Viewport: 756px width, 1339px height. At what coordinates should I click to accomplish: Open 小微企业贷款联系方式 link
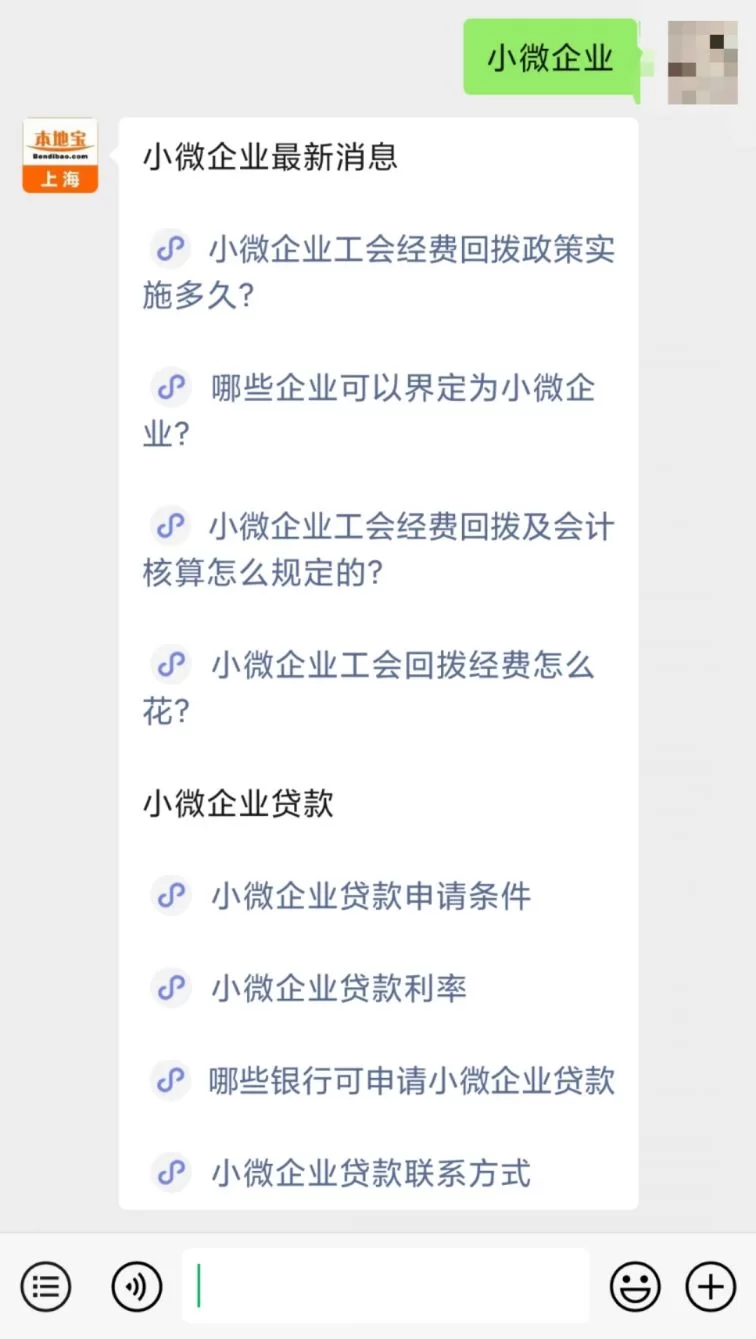tap(370, 1174)
